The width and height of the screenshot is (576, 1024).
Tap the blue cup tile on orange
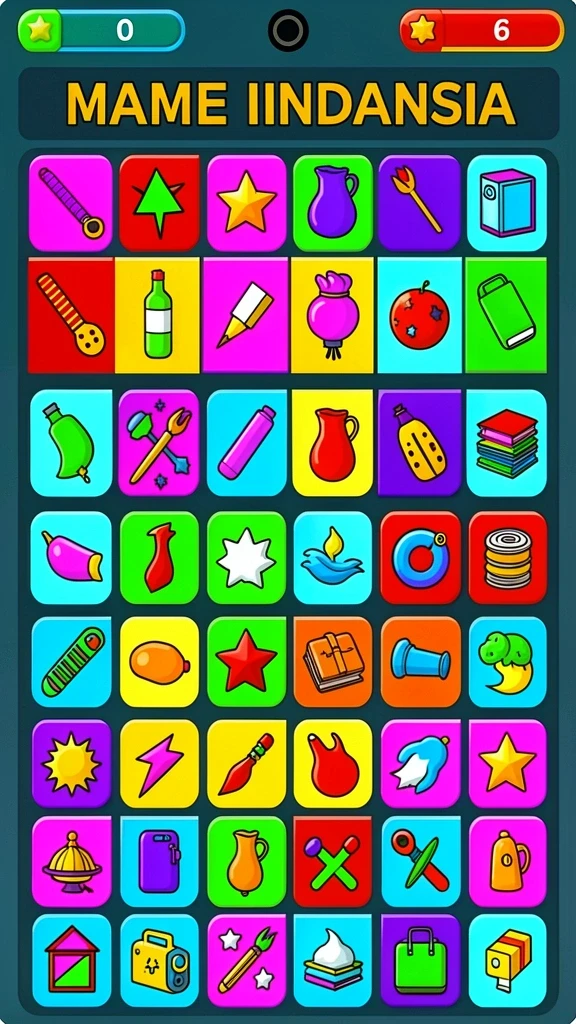coord(421,662)
